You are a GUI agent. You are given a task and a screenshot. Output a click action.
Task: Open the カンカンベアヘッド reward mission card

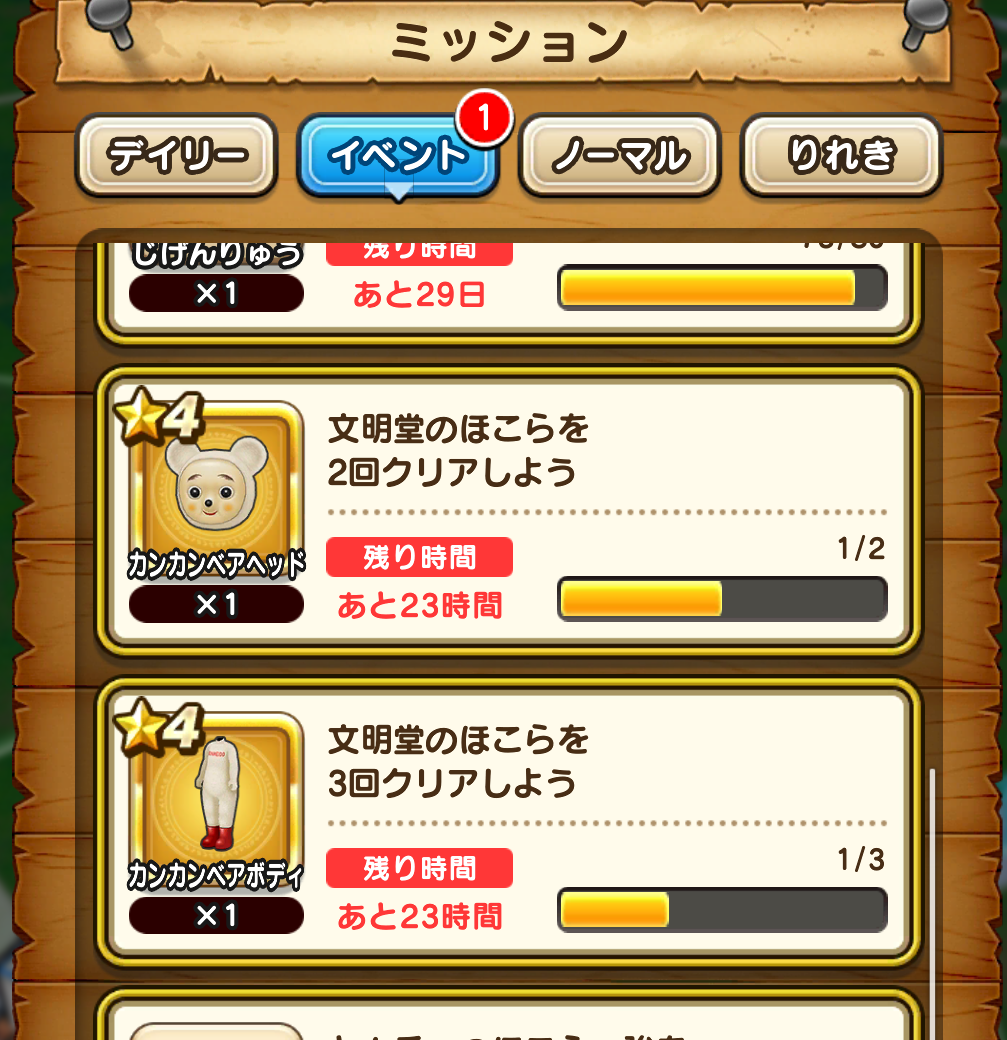(505, 512)
